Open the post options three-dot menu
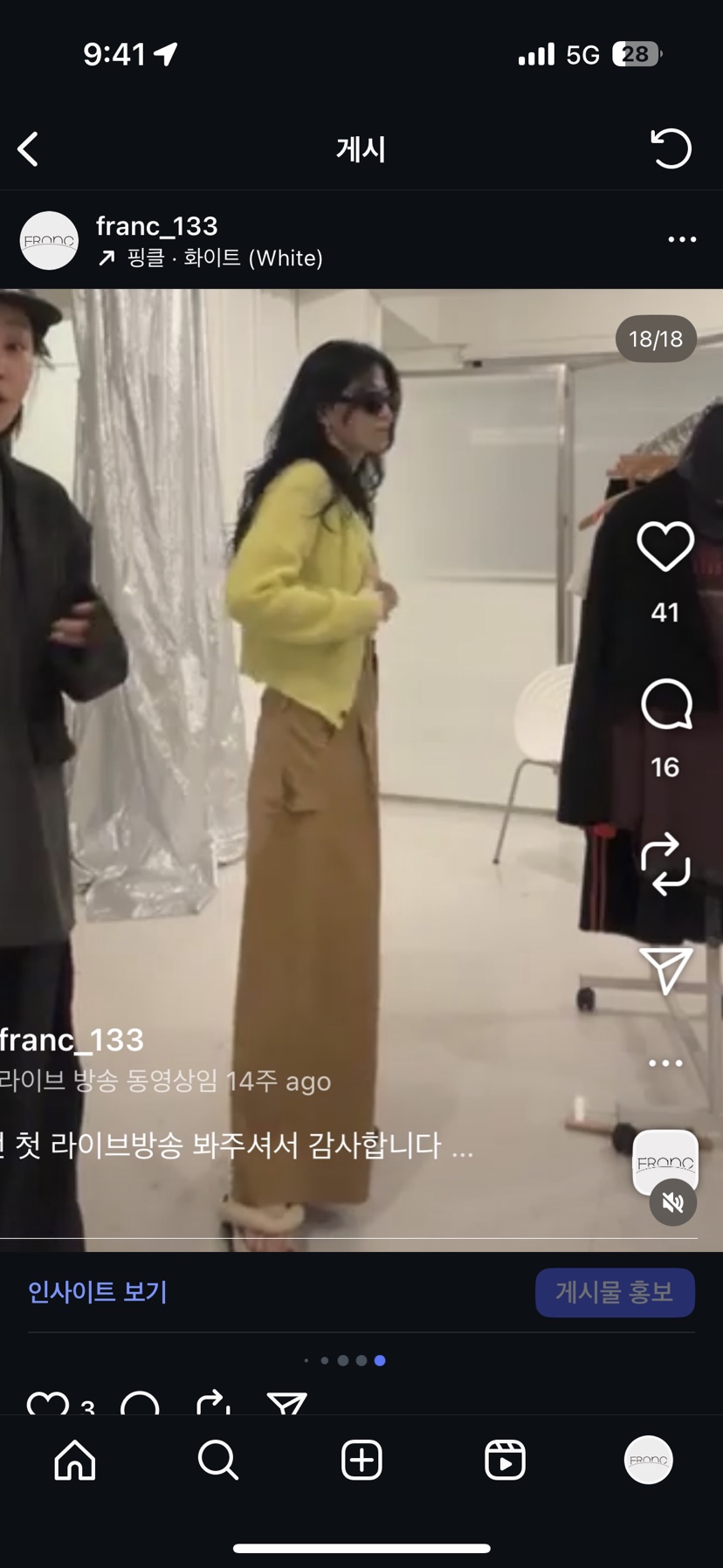Image resolution: width=723 pixels, height=1568 pixels. pyautogui.click(x=682, y=239)
